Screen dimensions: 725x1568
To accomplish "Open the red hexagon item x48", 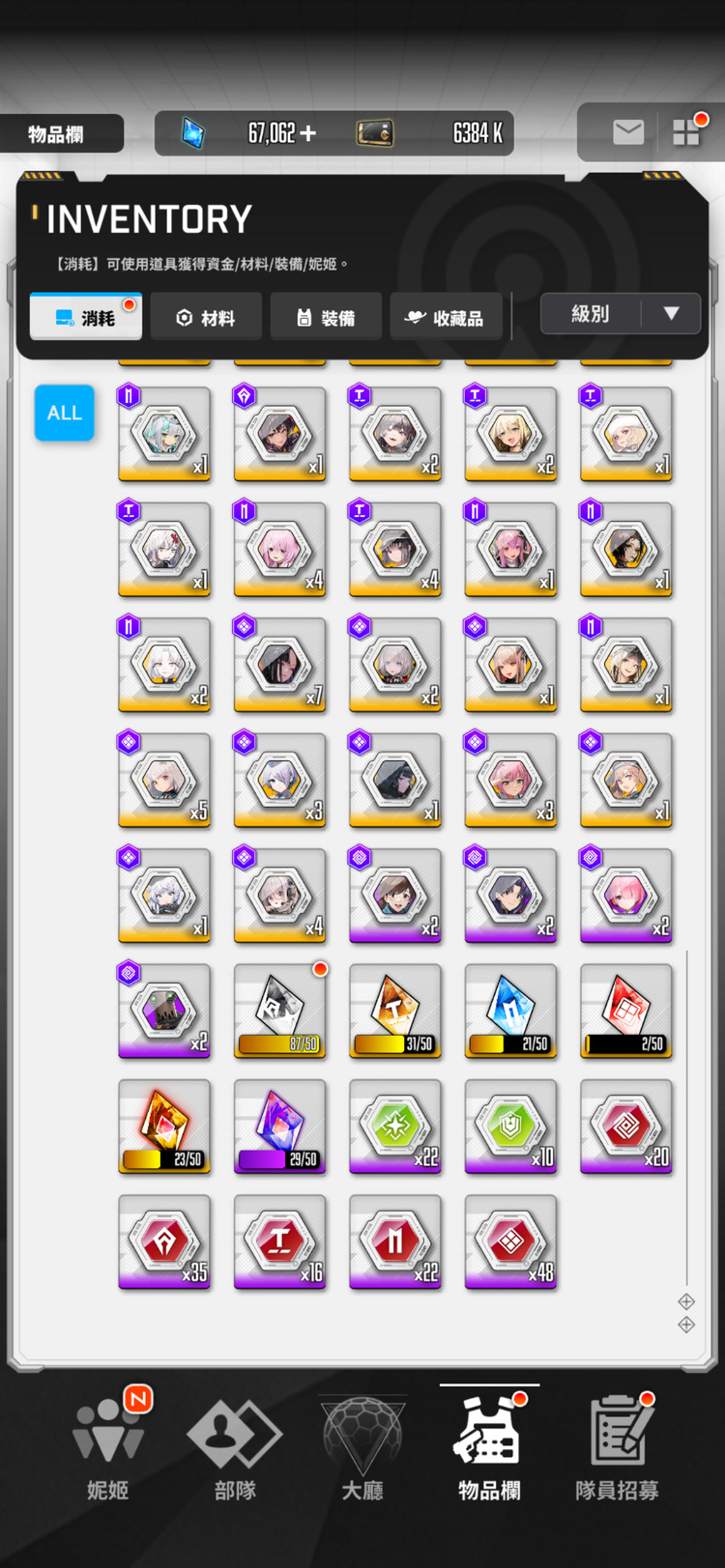I will [510, 1241].
